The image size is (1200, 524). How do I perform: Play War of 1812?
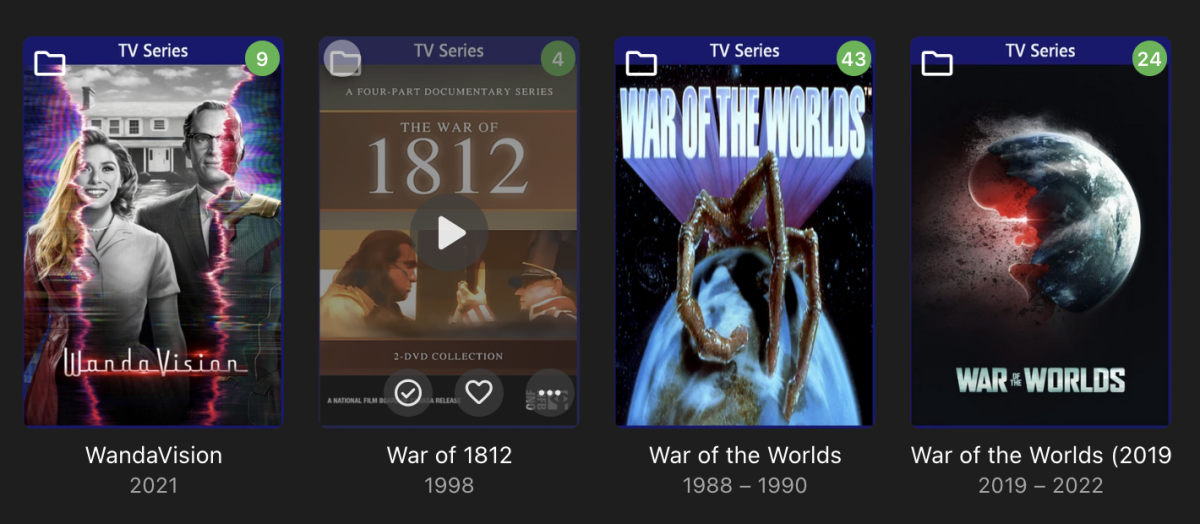449,233
